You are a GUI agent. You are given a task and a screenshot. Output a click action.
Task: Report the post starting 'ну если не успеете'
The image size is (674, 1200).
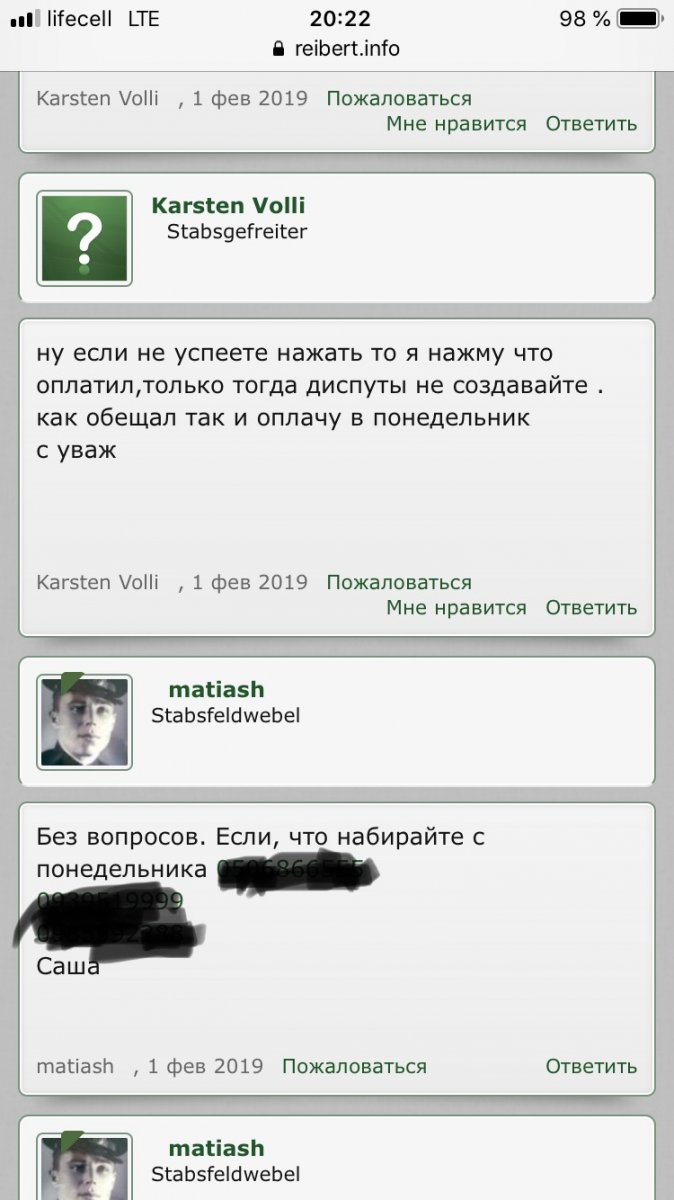point(399,582)
